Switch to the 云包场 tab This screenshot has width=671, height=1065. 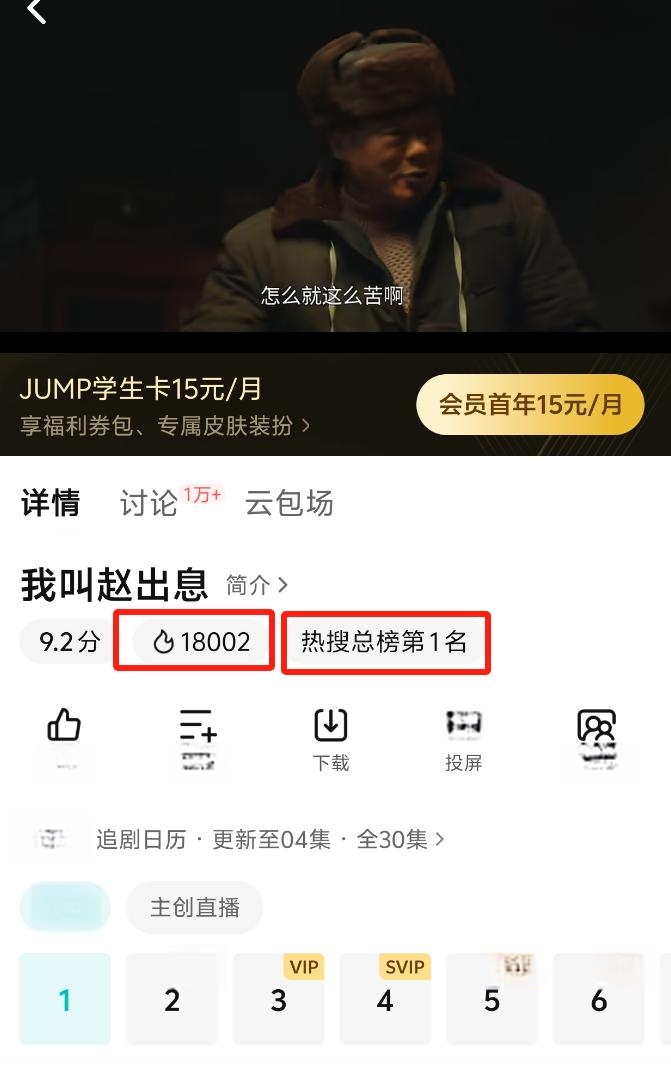(x=289, y=503)
